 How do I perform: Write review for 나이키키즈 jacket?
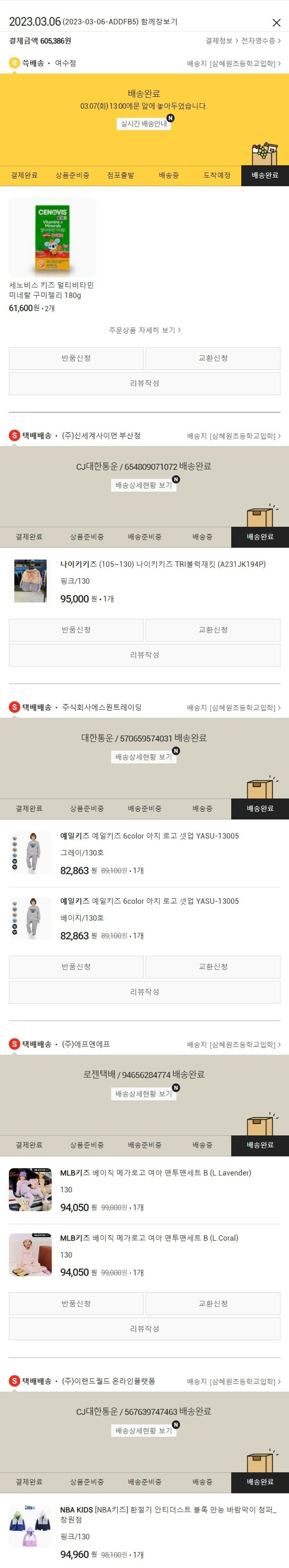point(144,655)
